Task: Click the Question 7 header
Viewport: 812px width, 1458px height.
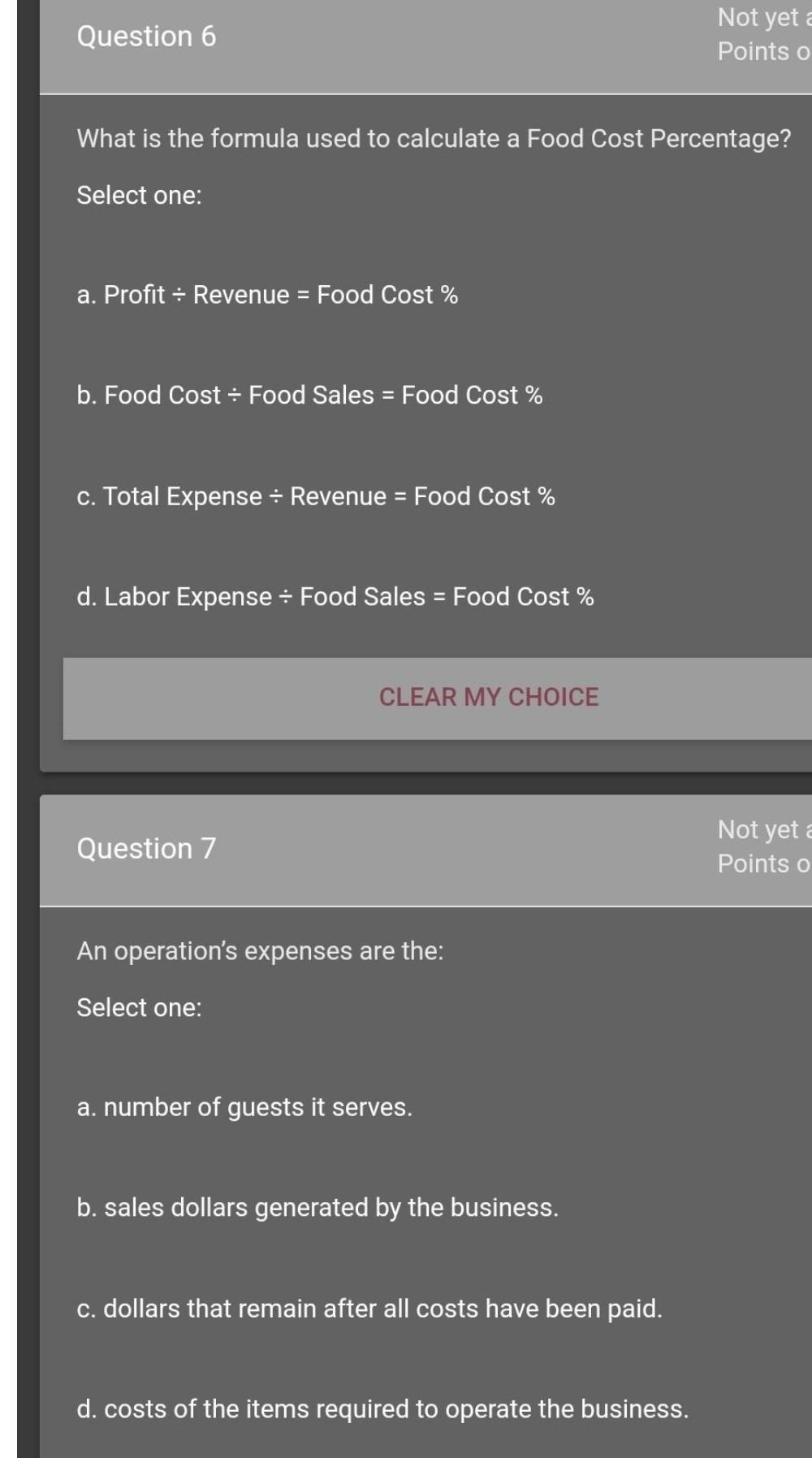Action: pyautogui.click(x=146, y=848)
